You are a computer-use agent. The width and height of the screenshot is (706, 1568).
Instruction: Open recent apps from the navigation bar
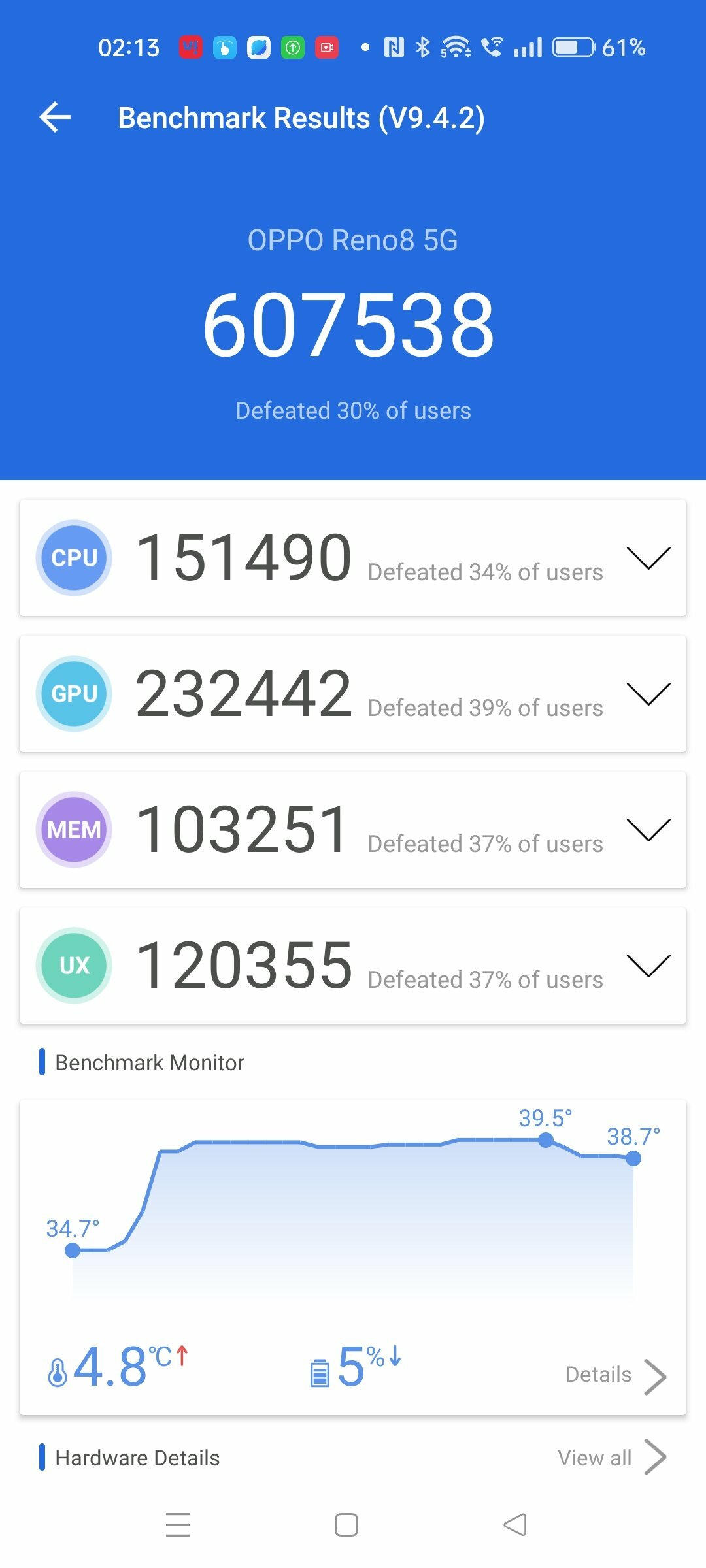[178, 1525]
